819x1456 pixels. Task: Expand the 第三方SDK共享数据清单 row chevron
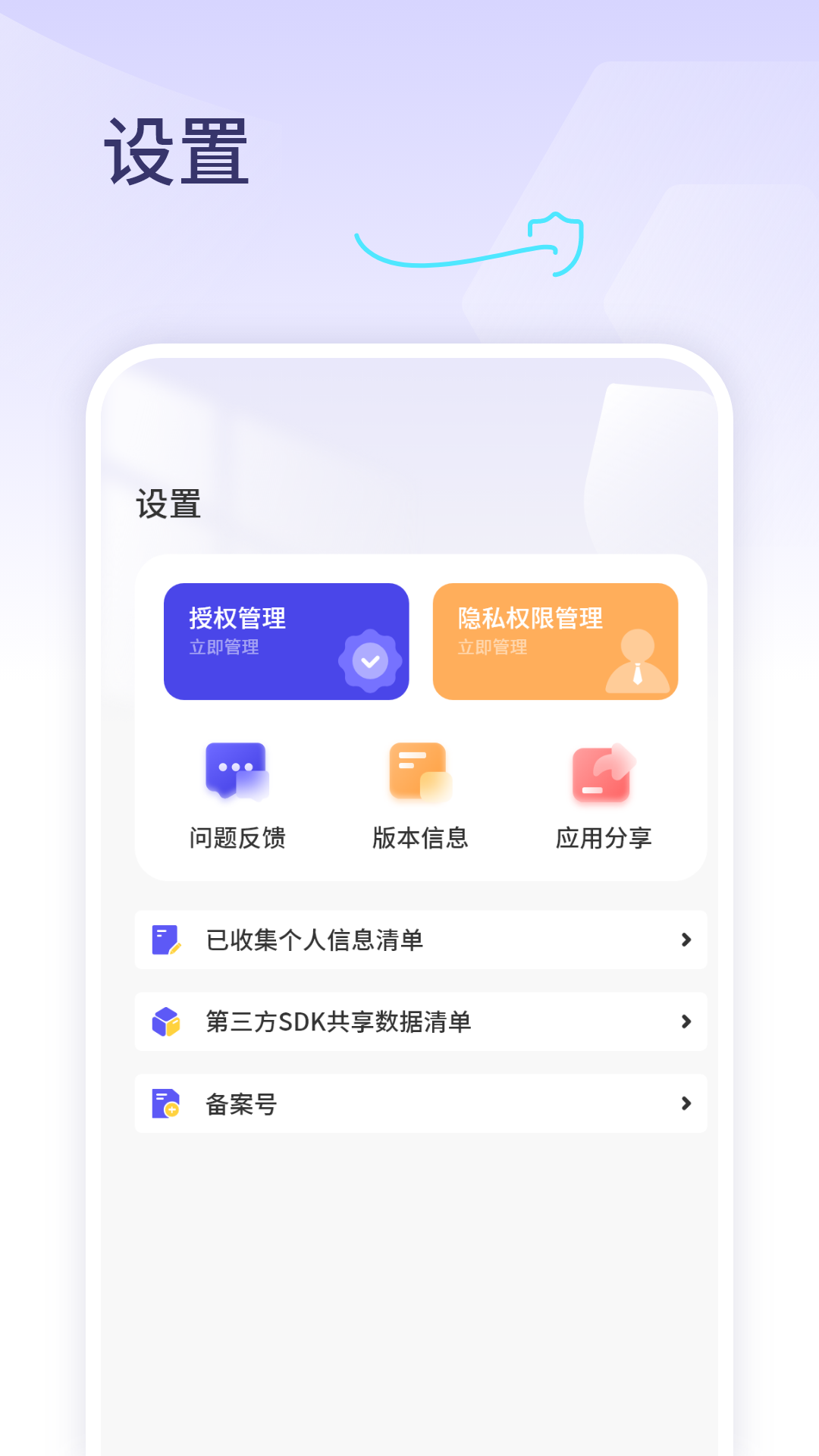pyautogui.click(x=686, y=1022)
